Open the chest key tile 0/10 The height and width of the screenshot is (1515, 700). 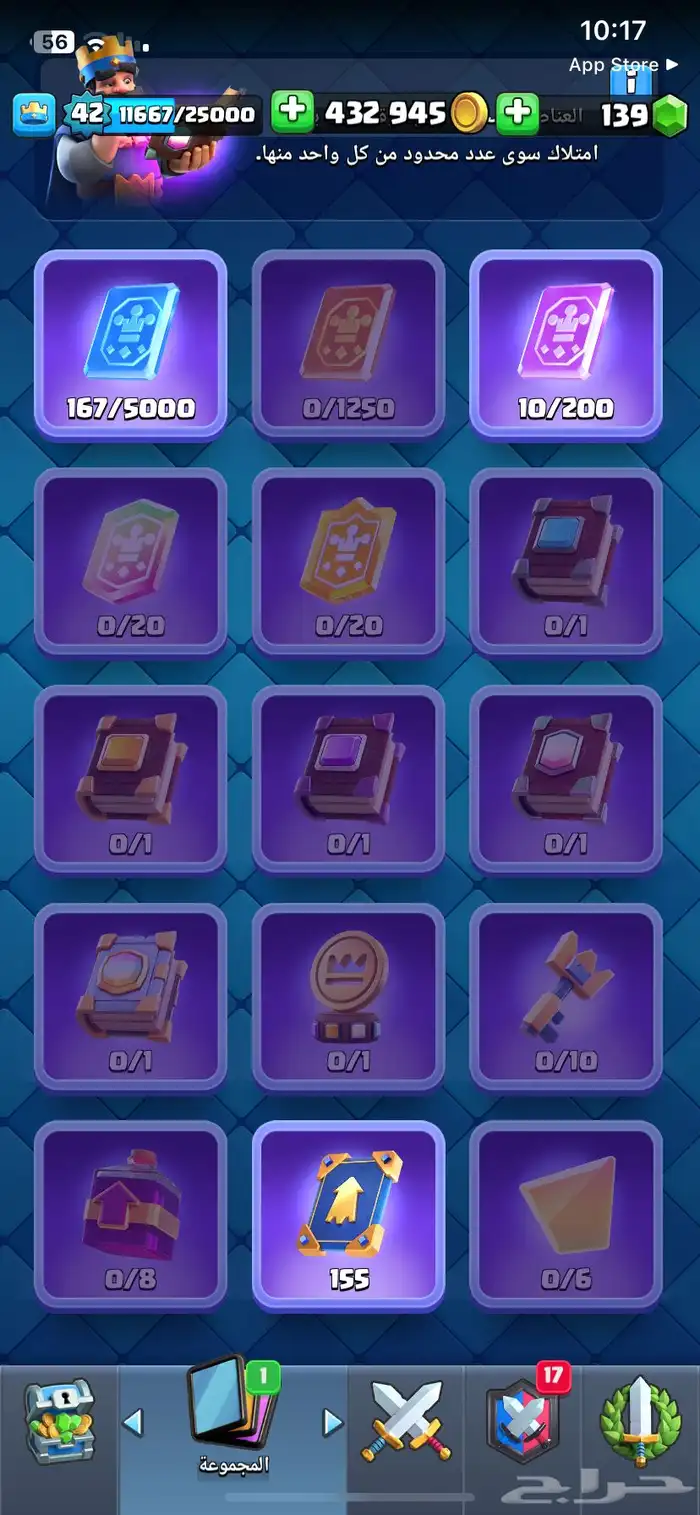coord(566,996)
